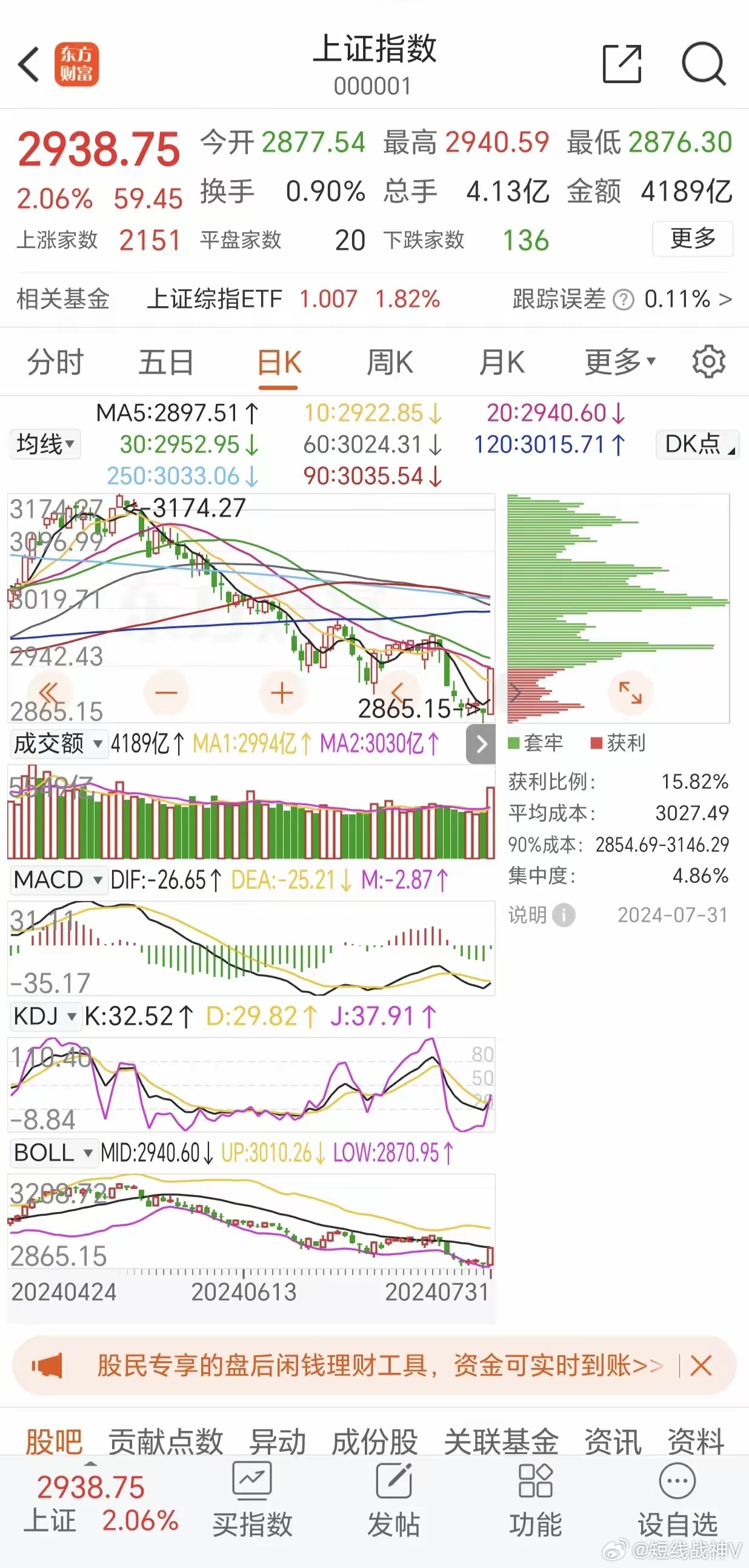Expand the chart to fullscreen
Screen dimensions: 749x1568
pos(630,692)
